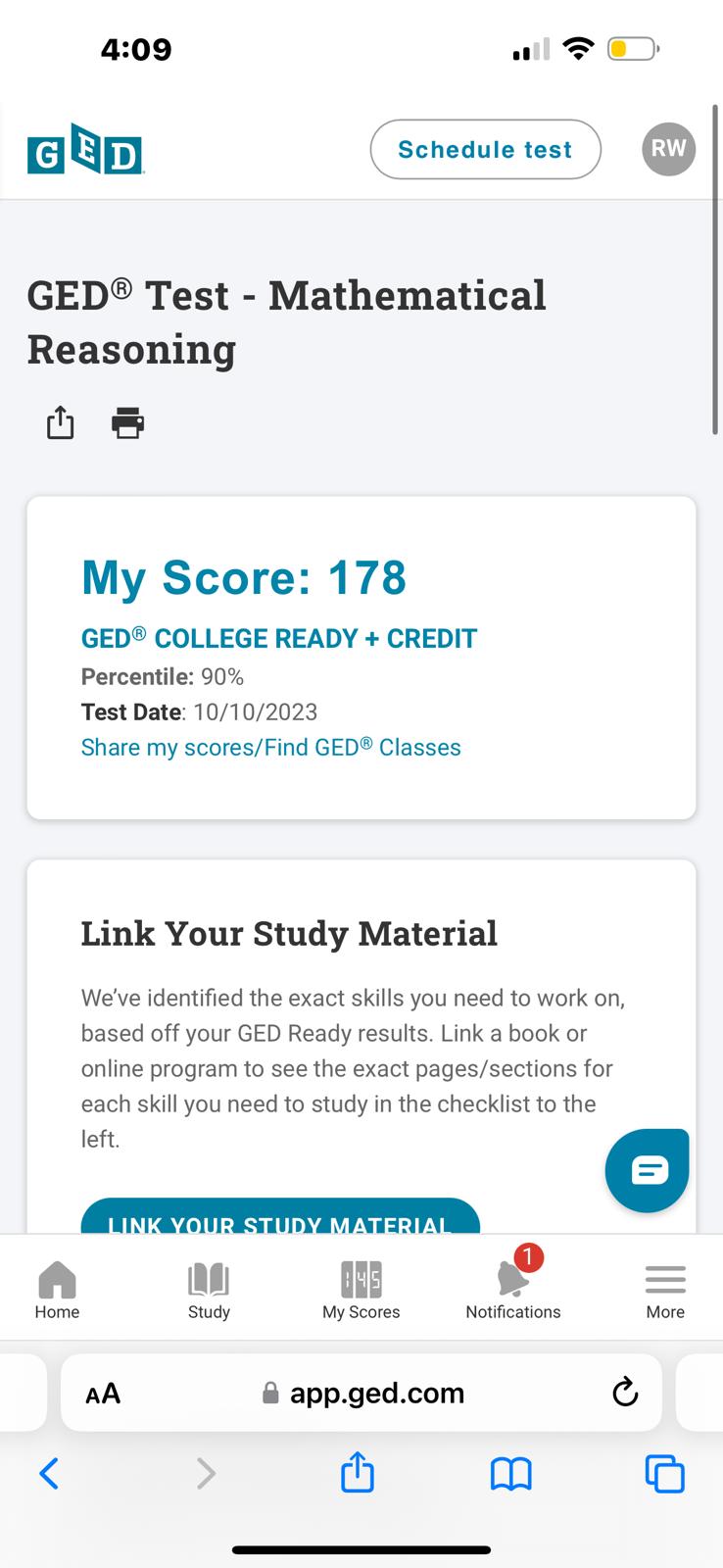The width and height of the screenshot is (723, 1568).
Task: Show all open Safari tabs
Action: [x=664, y=1473]
